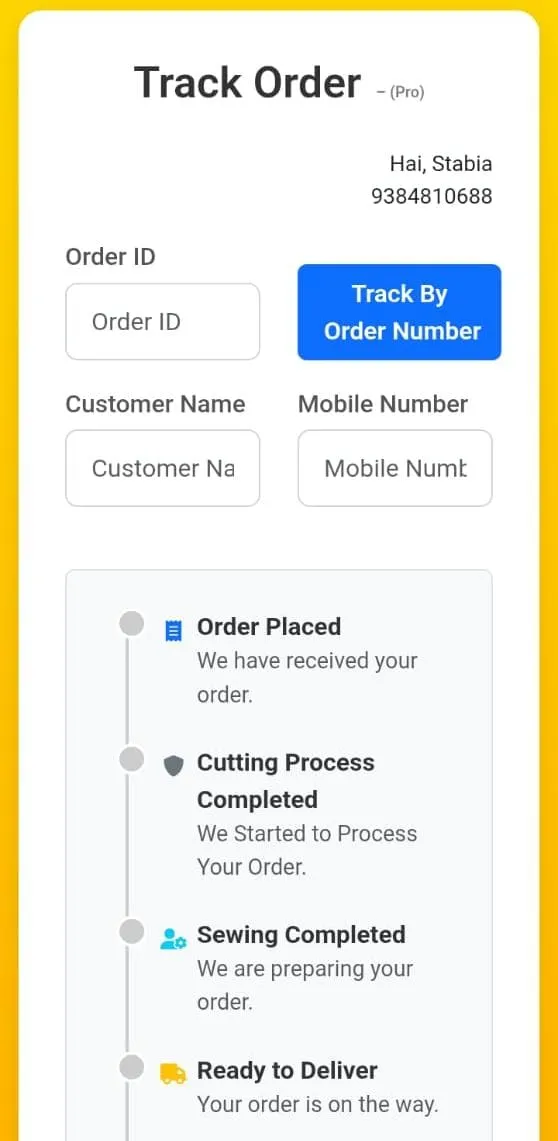Select the Mobile Number field
The width and height of the screenshot is (558, 1141).
[395, 468]
